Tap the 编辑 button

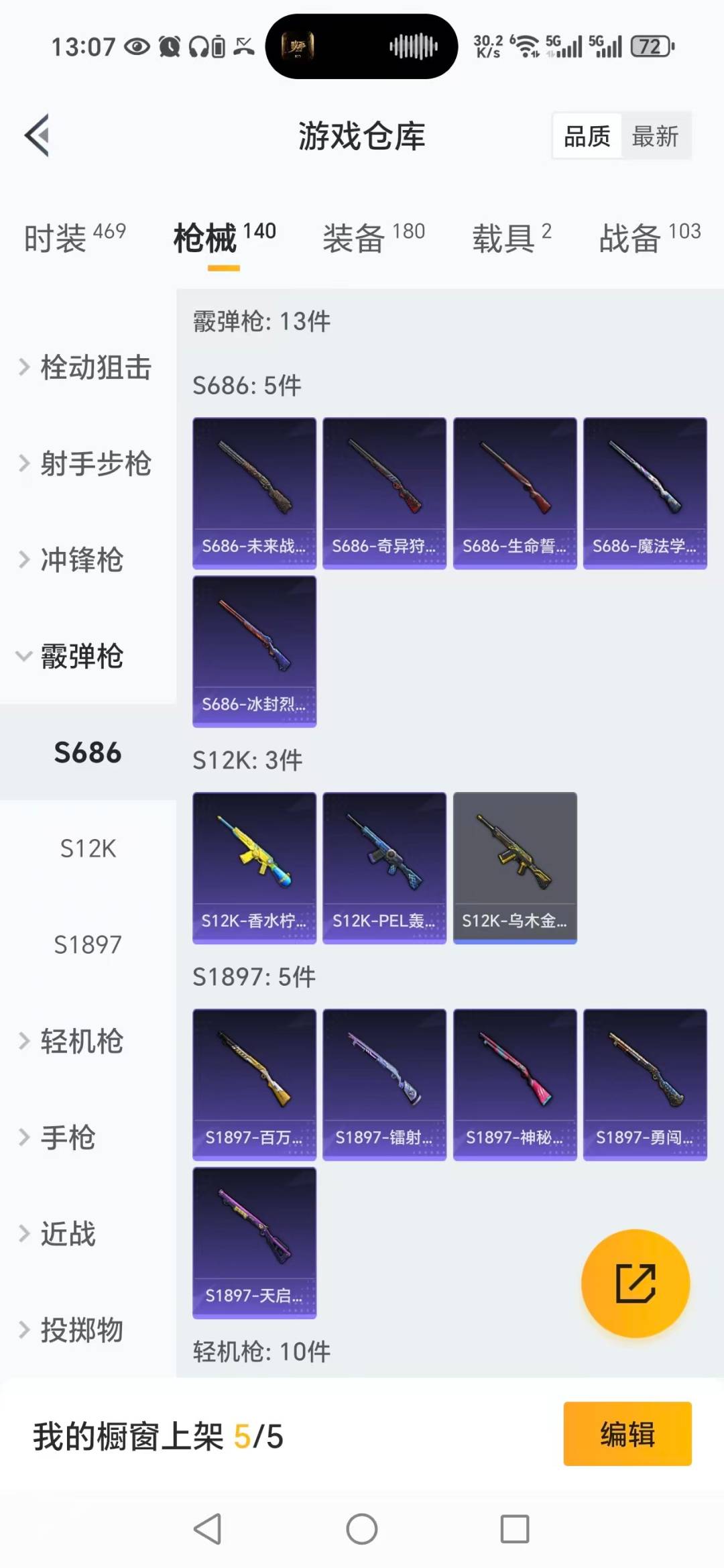[627, 1433]
